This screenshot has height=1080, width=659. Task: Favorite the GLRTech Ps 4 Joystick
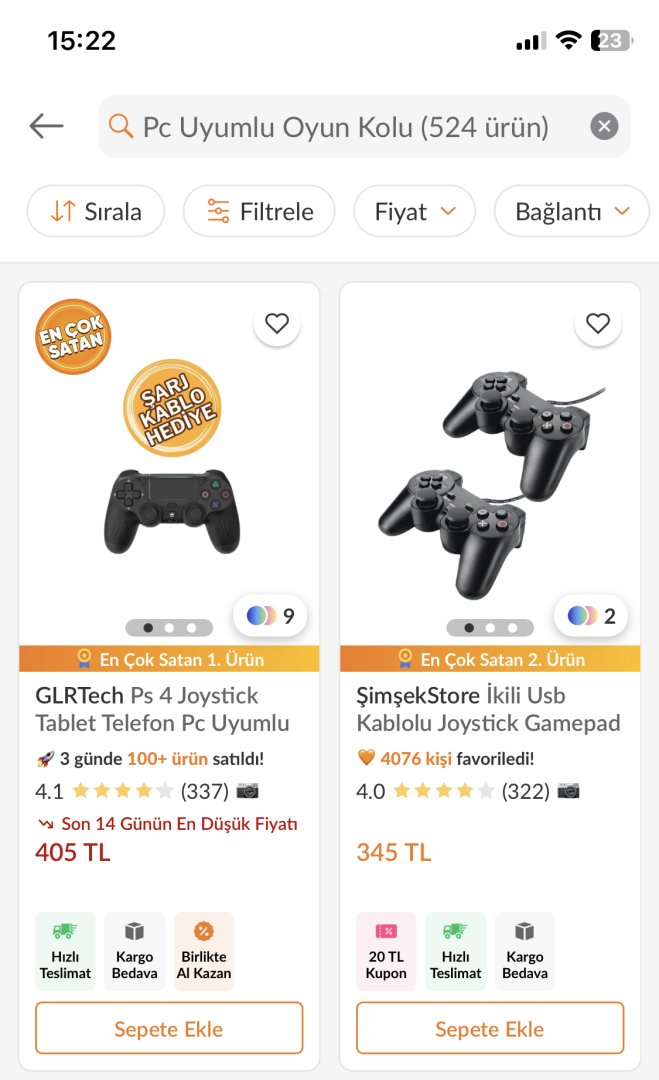point(277,323)
